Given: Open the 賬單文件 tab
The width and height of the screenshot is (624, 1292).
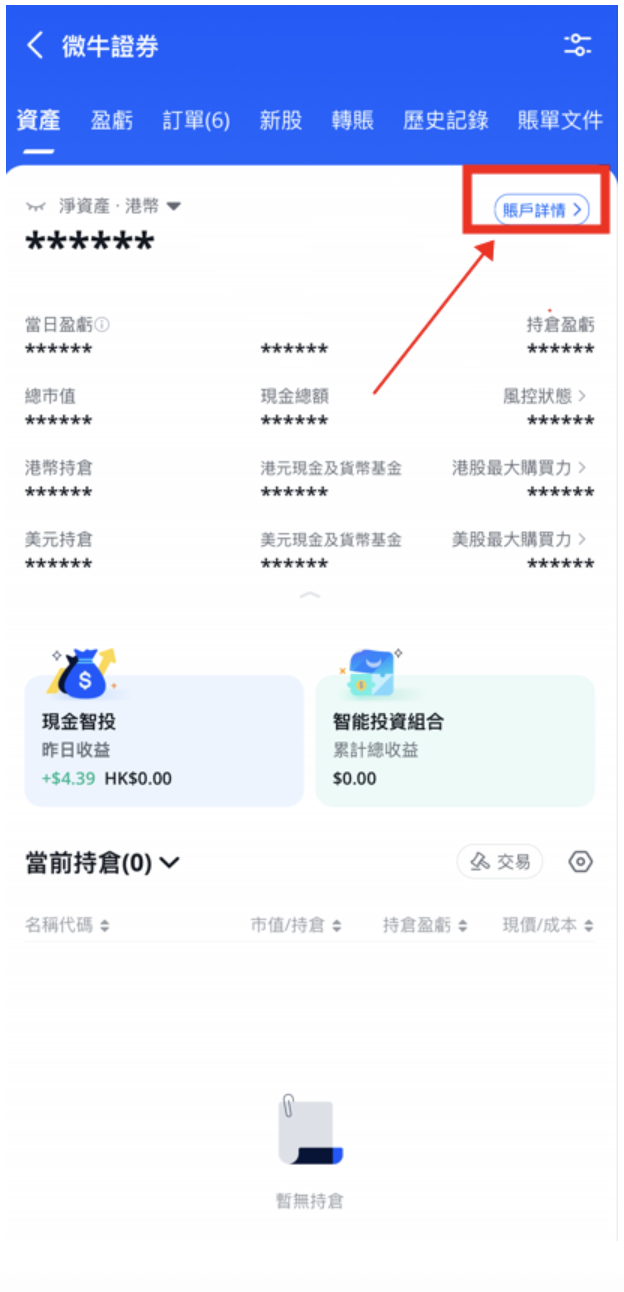Looking at the screenshot, I should pos(559,121).
